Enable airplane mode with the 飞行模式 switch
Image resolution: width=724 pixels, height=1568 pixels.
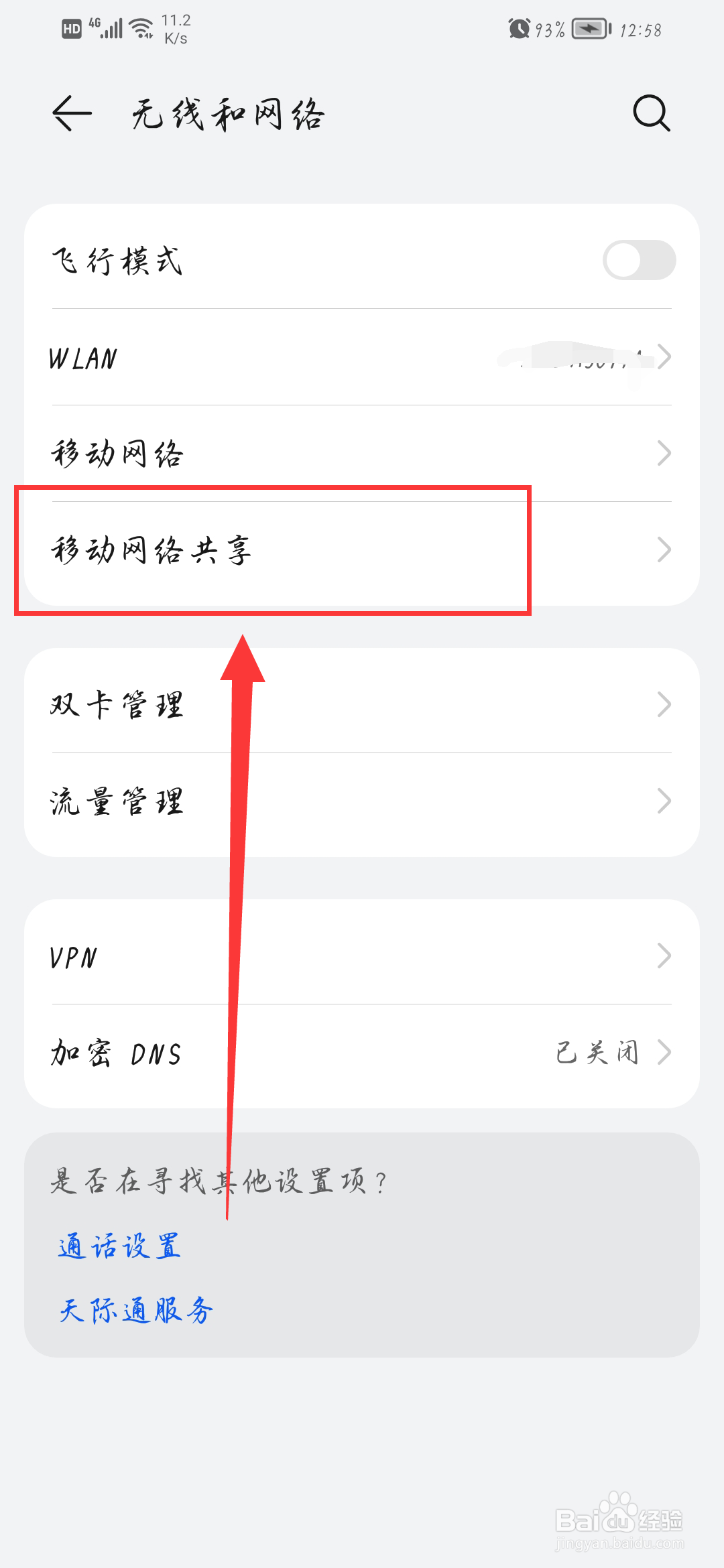(x=640, y=261)
